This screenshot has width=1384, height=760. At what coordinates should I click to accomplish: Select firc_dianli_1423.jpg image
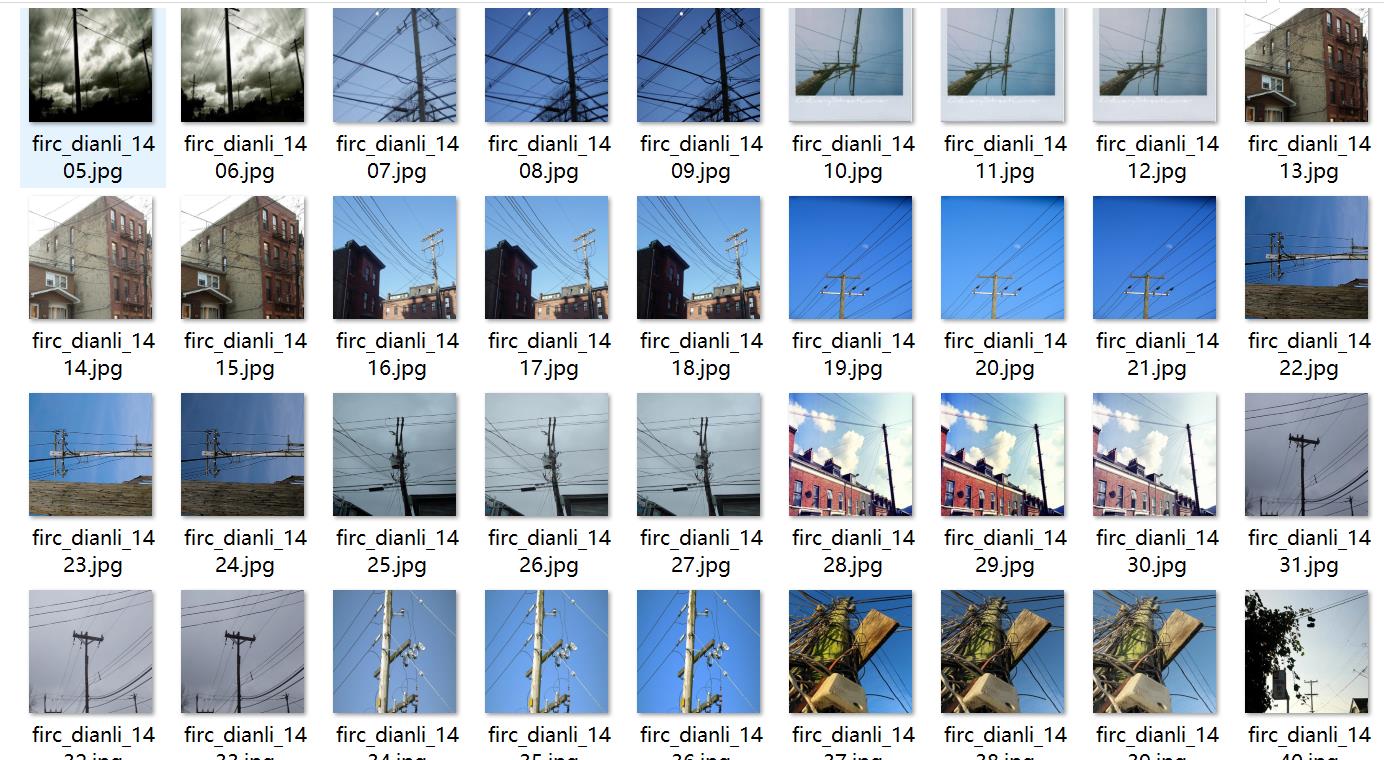(x=91, y=455)
